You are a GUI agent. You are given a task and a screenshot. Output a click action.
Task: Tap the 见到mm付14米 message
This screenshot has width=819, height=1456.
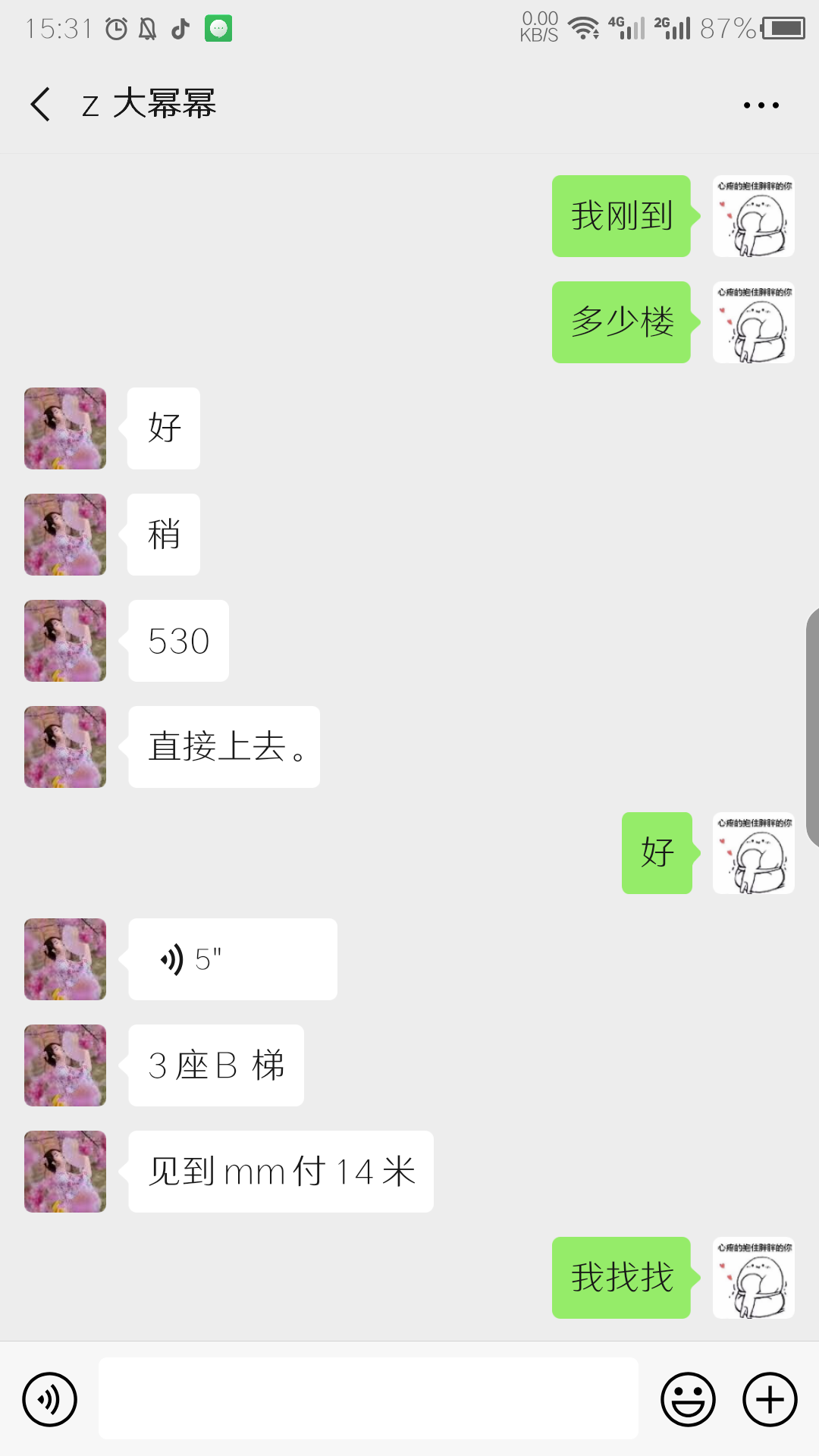[280, 1172]
